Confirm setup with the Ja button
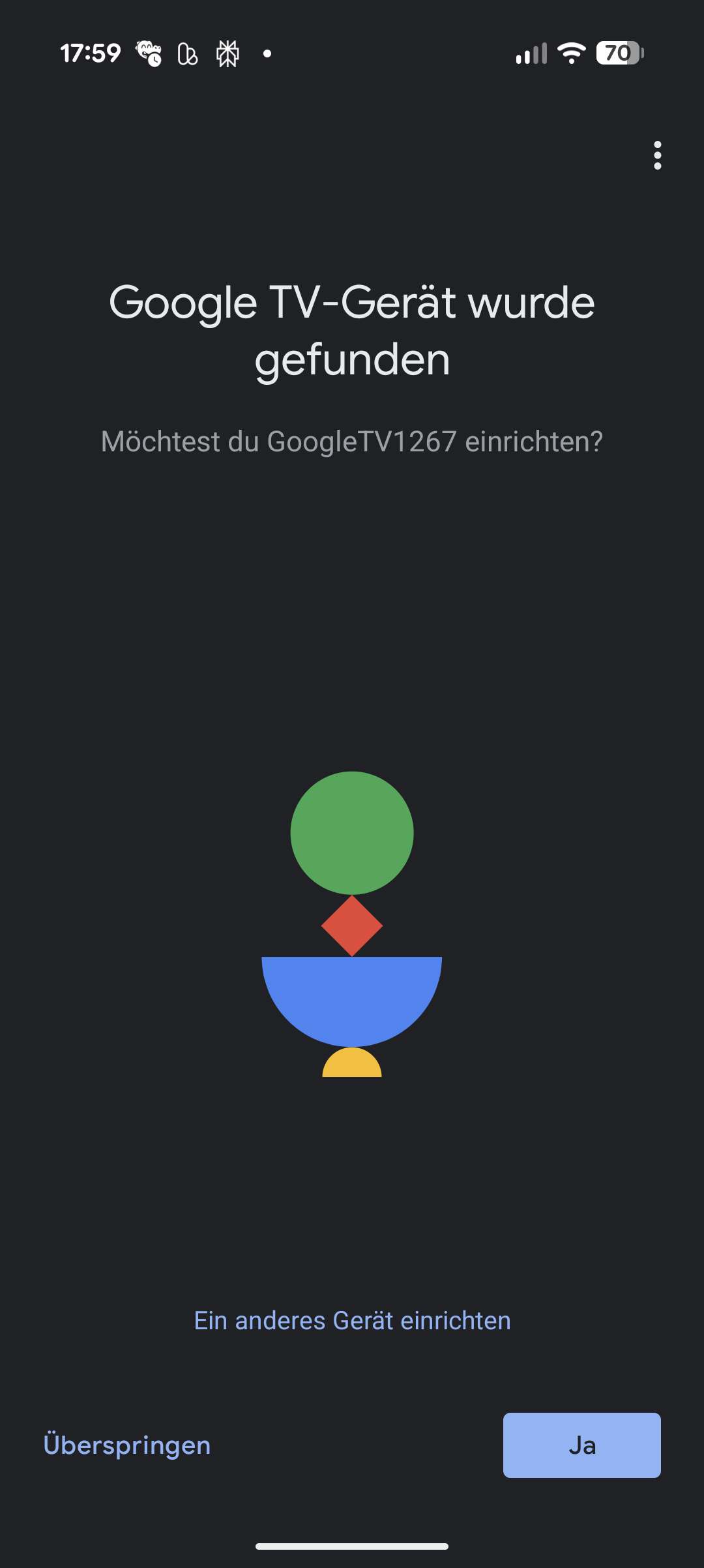 coord(581,1445)
